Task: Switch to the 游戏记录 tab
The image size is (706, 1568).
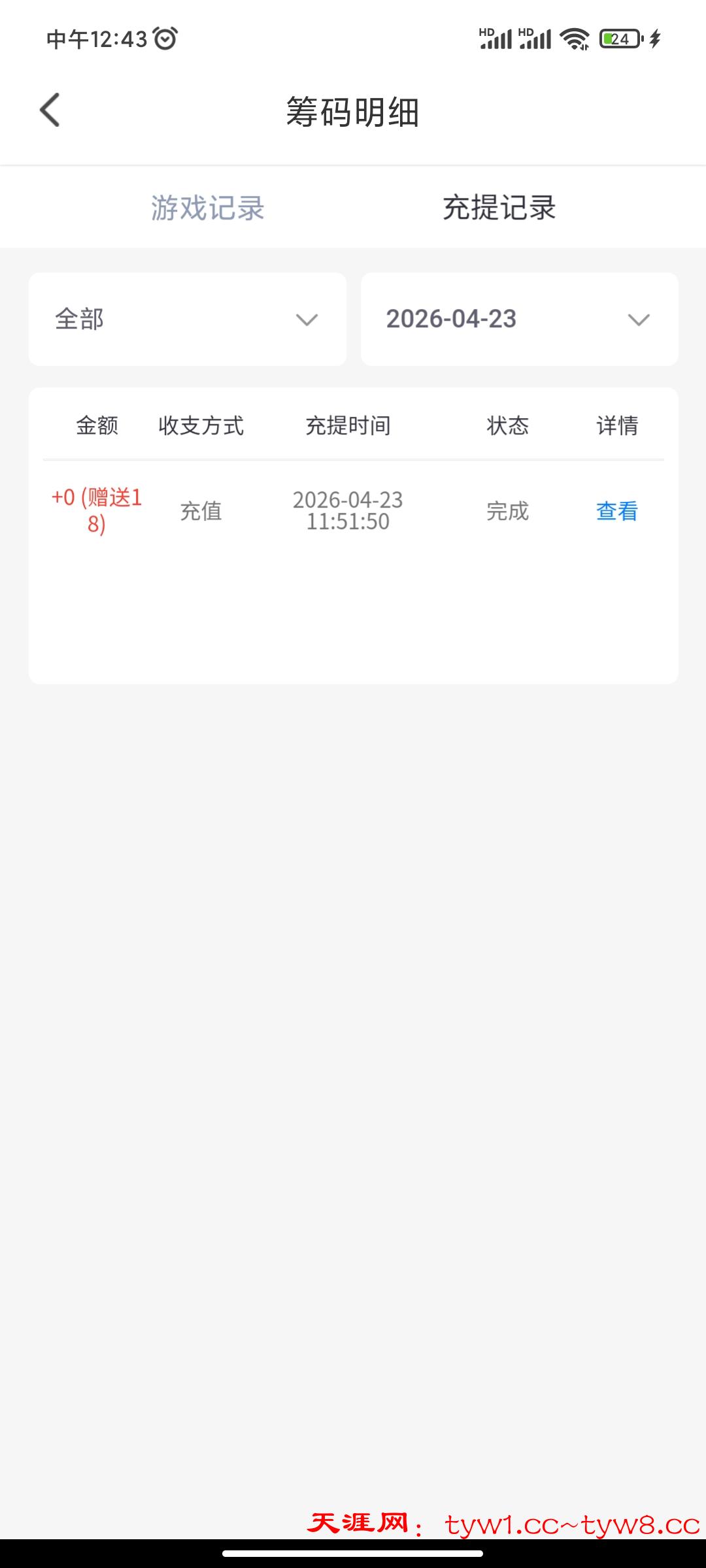Action: click(207, 208)
